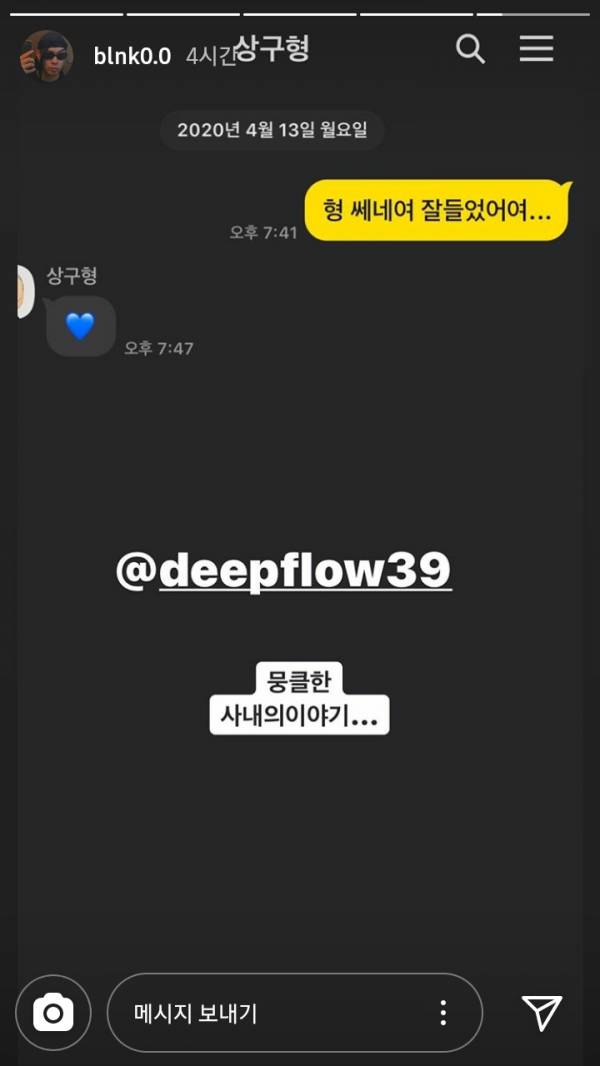600x1066 pixels.
Task: Open the @deepflow39 mention
Action: click(x=283, y=570)
